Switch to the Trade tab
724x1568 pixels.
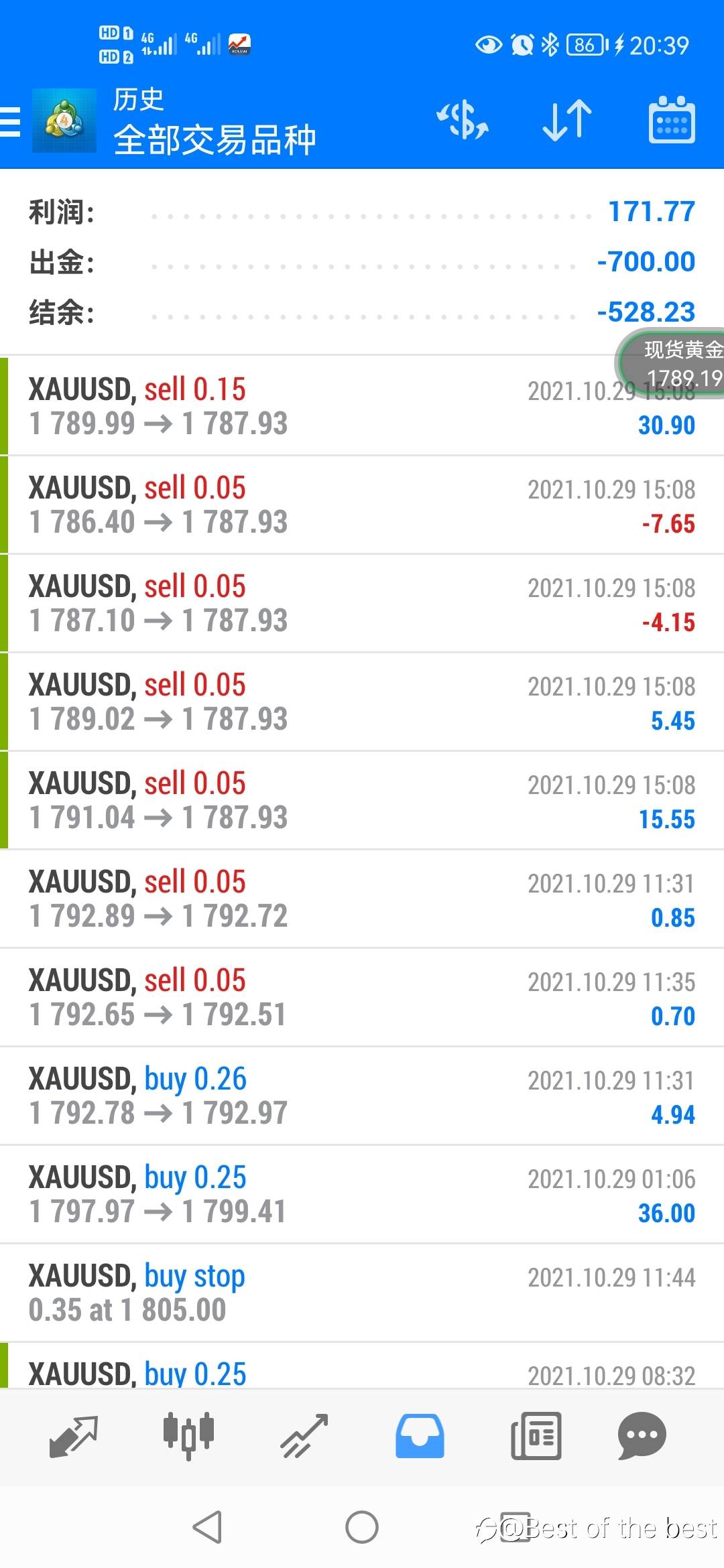pyautogui.click(x=304, y=1436)
